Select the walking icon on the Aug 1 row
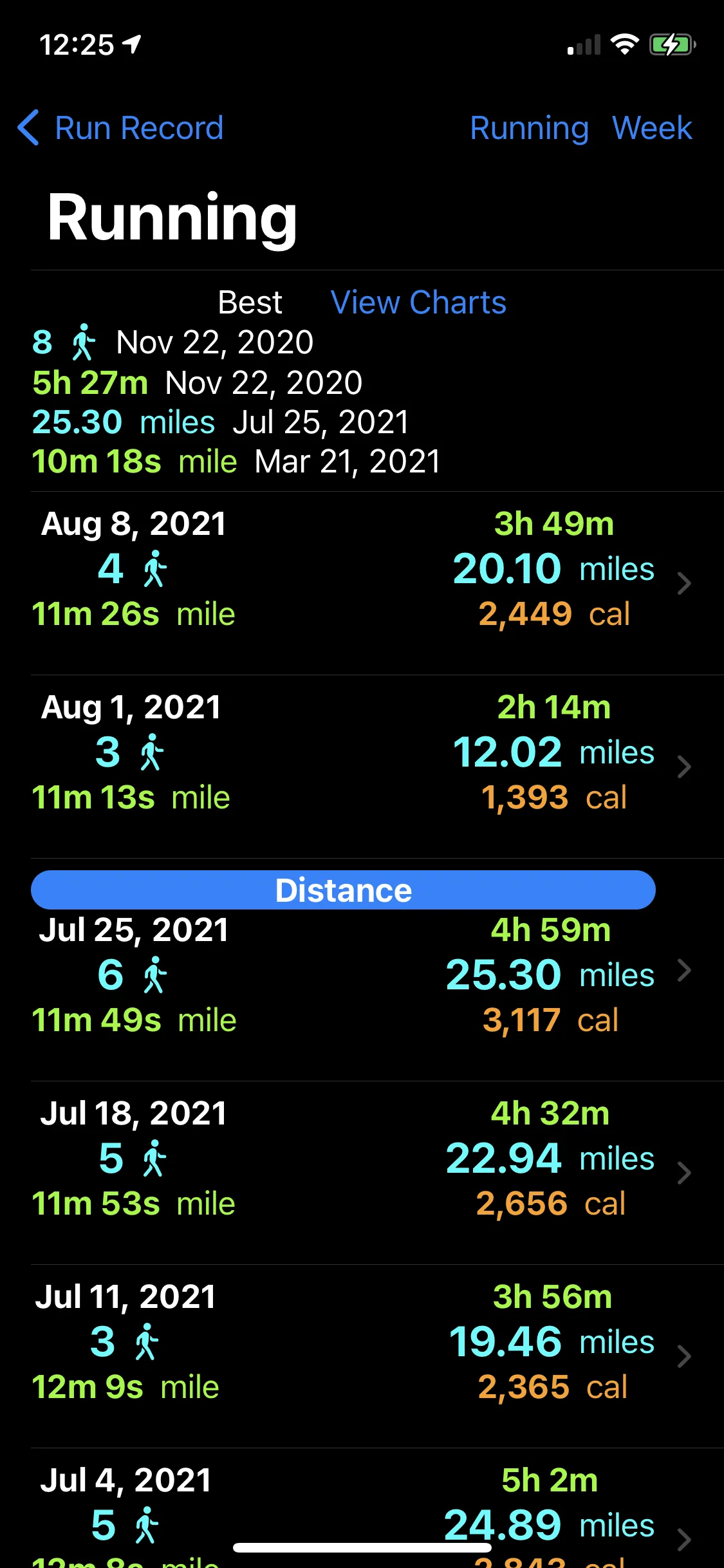 153,752
